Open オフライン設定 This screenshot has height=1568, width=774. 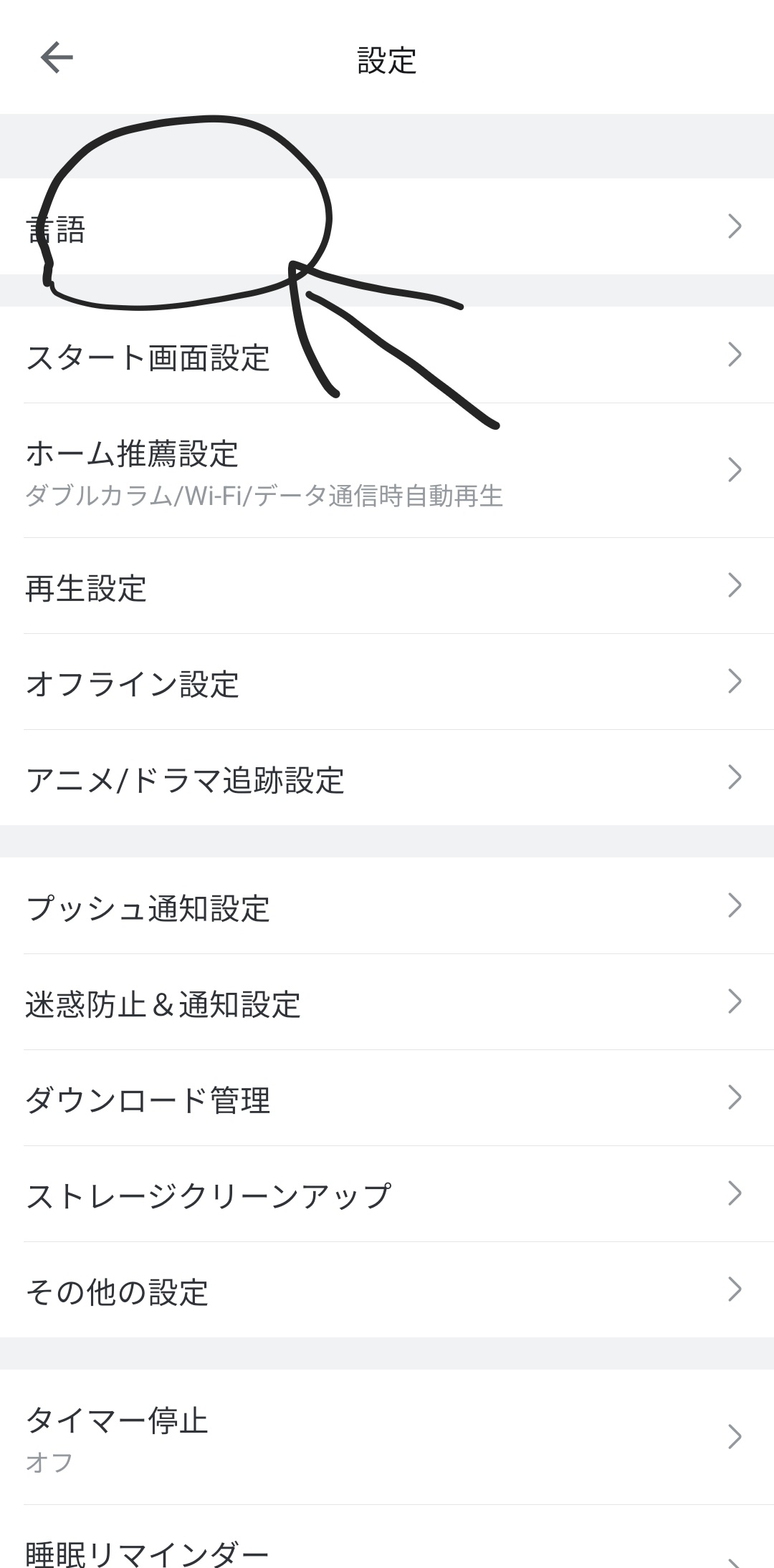pyautogui.click(x=387, y=683)
